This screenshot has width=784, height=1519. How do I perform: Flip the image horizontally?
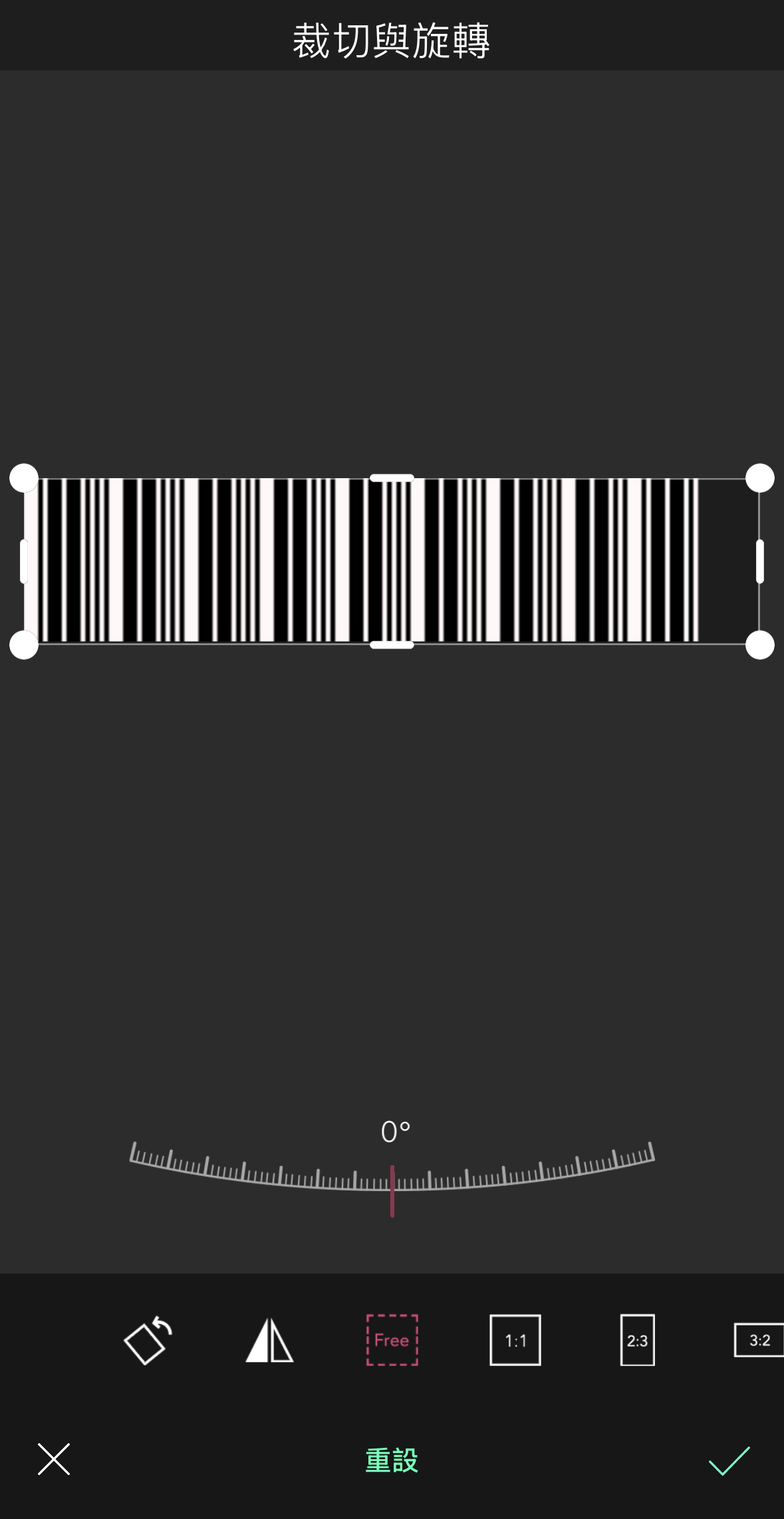269,1340
